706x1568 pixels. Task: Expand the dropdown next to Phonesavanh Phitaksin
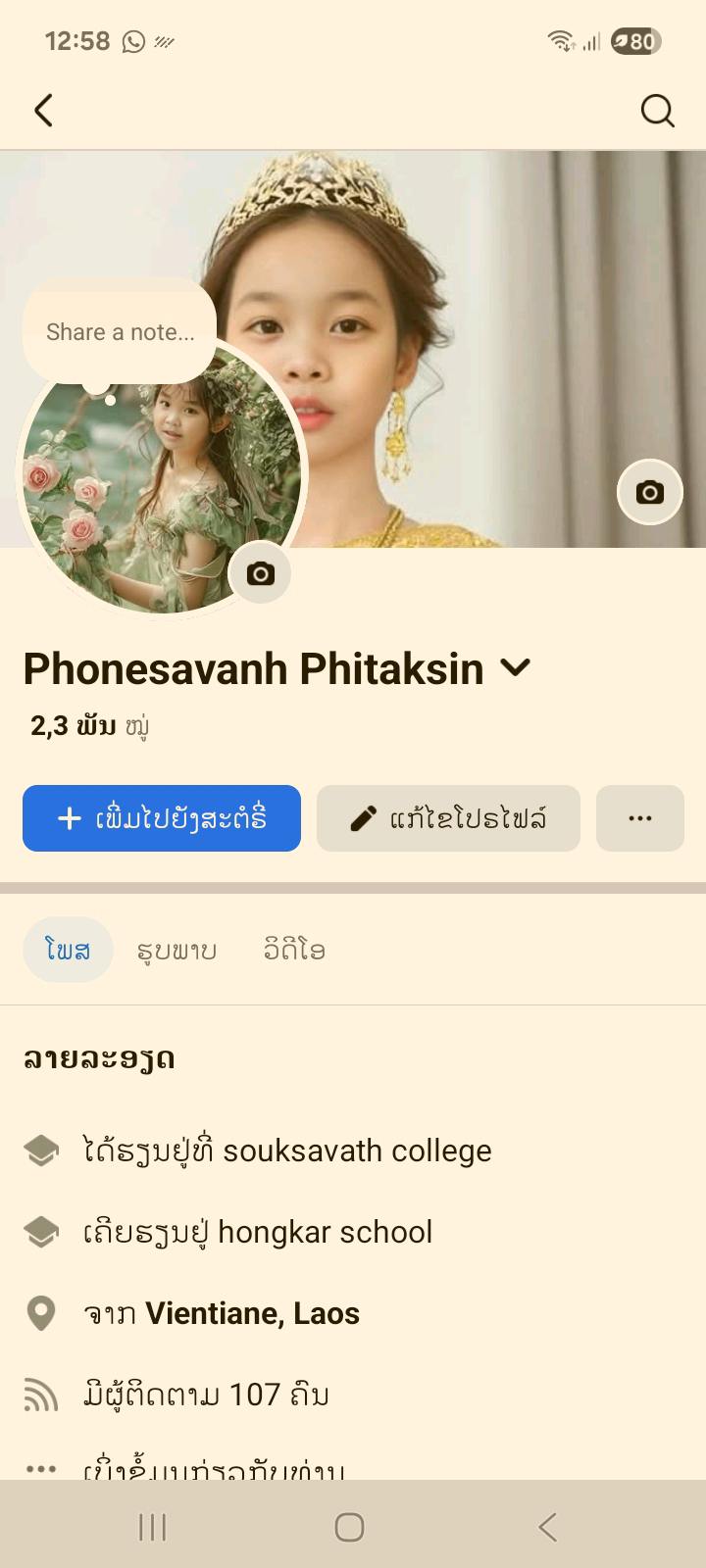pos(516,668)
